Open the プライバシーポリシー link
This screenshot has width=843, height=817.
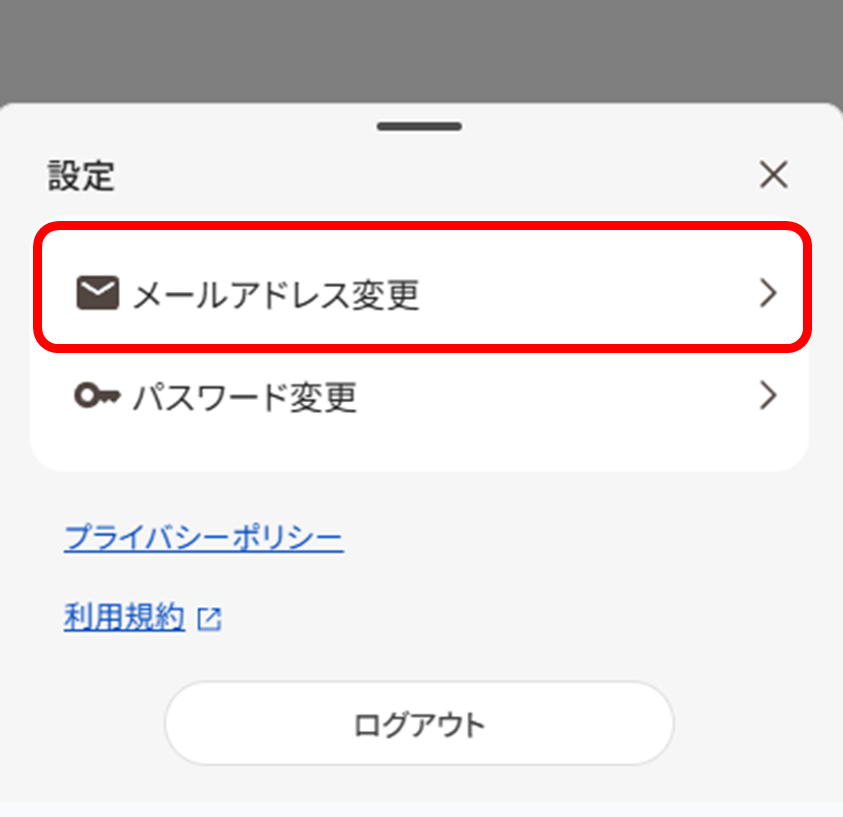[204, 538]
